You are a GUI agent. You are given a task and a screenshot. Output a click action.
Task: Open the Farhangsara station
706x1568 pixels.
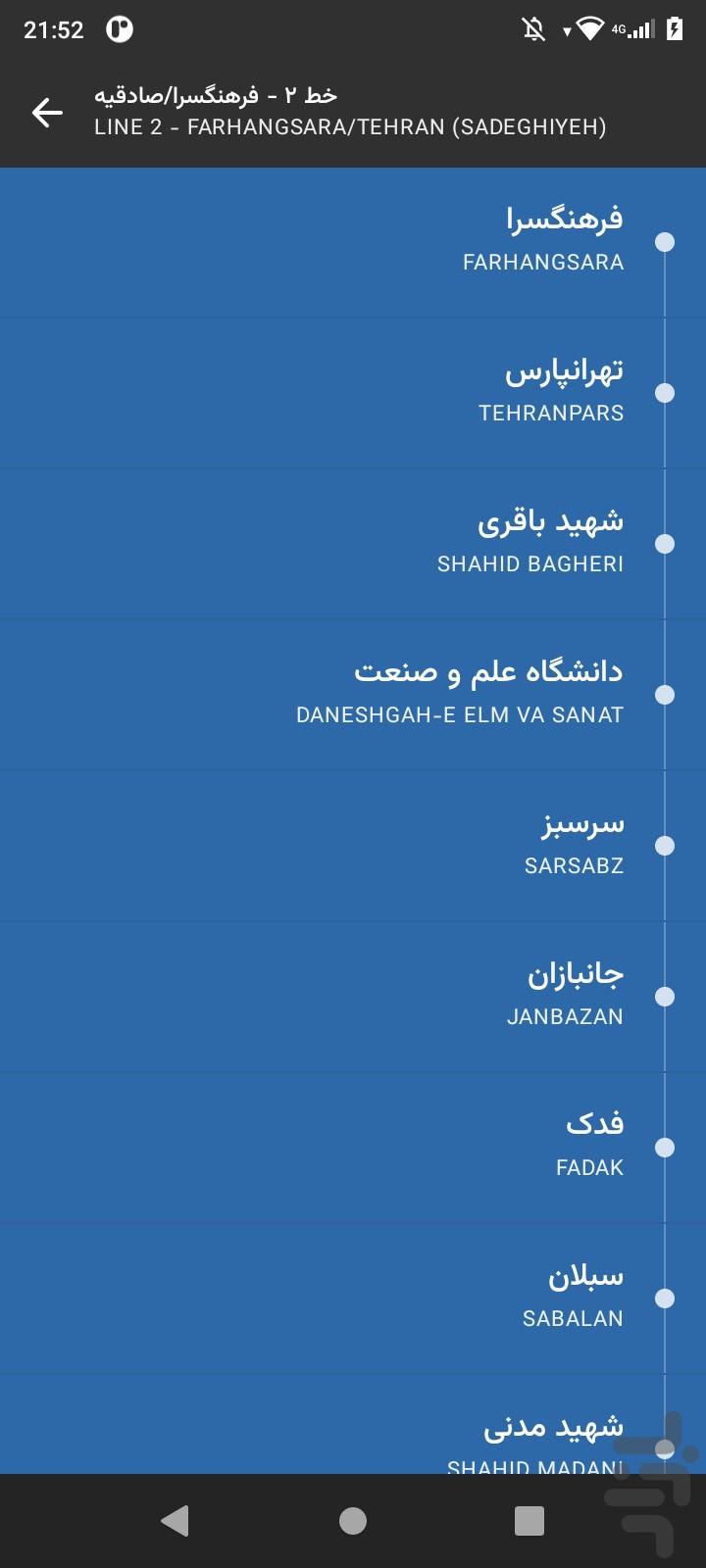(353, 242)
